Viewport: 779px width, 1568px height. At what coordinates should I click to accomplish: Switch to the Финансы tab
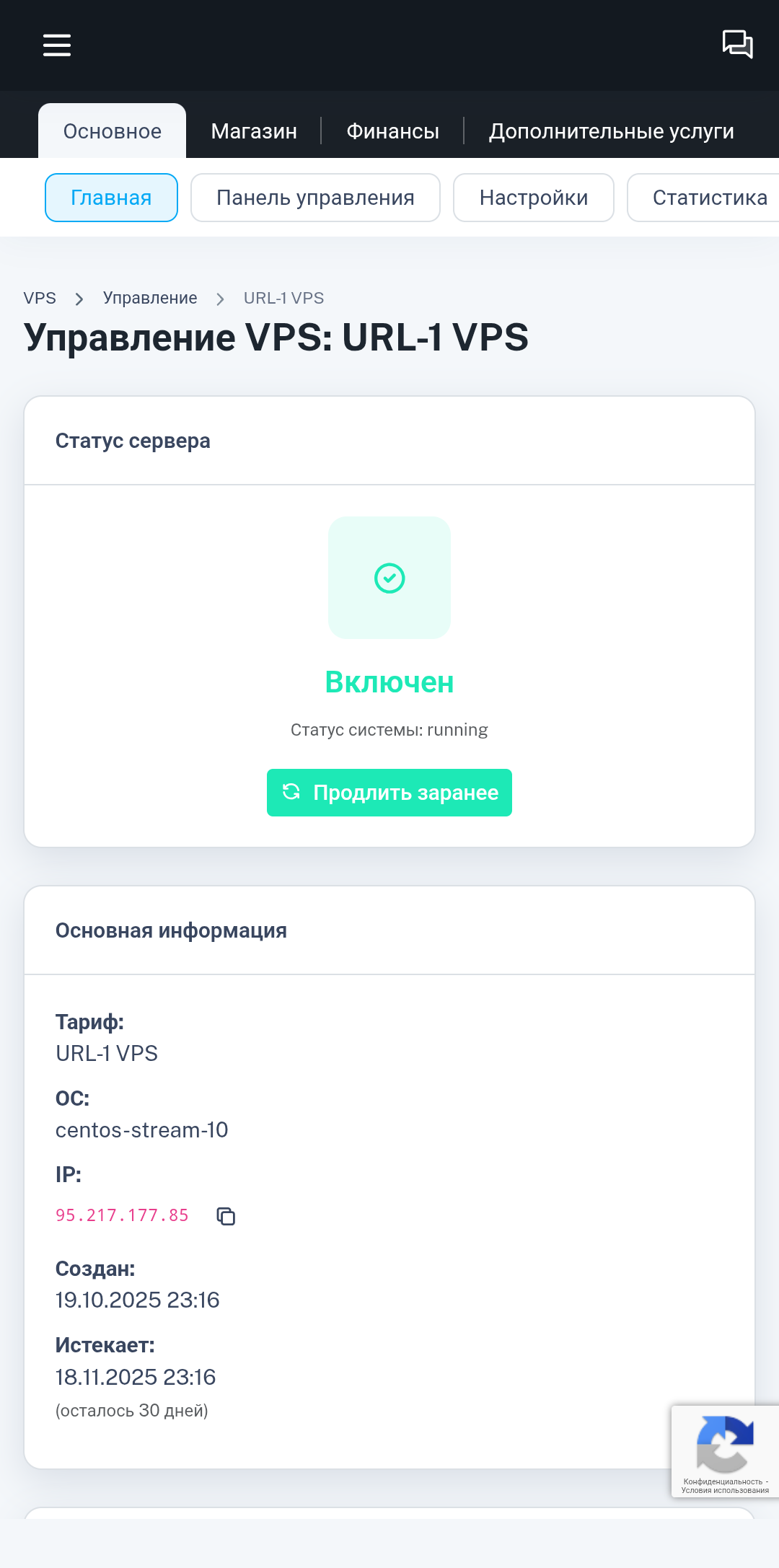pos(392,131)
